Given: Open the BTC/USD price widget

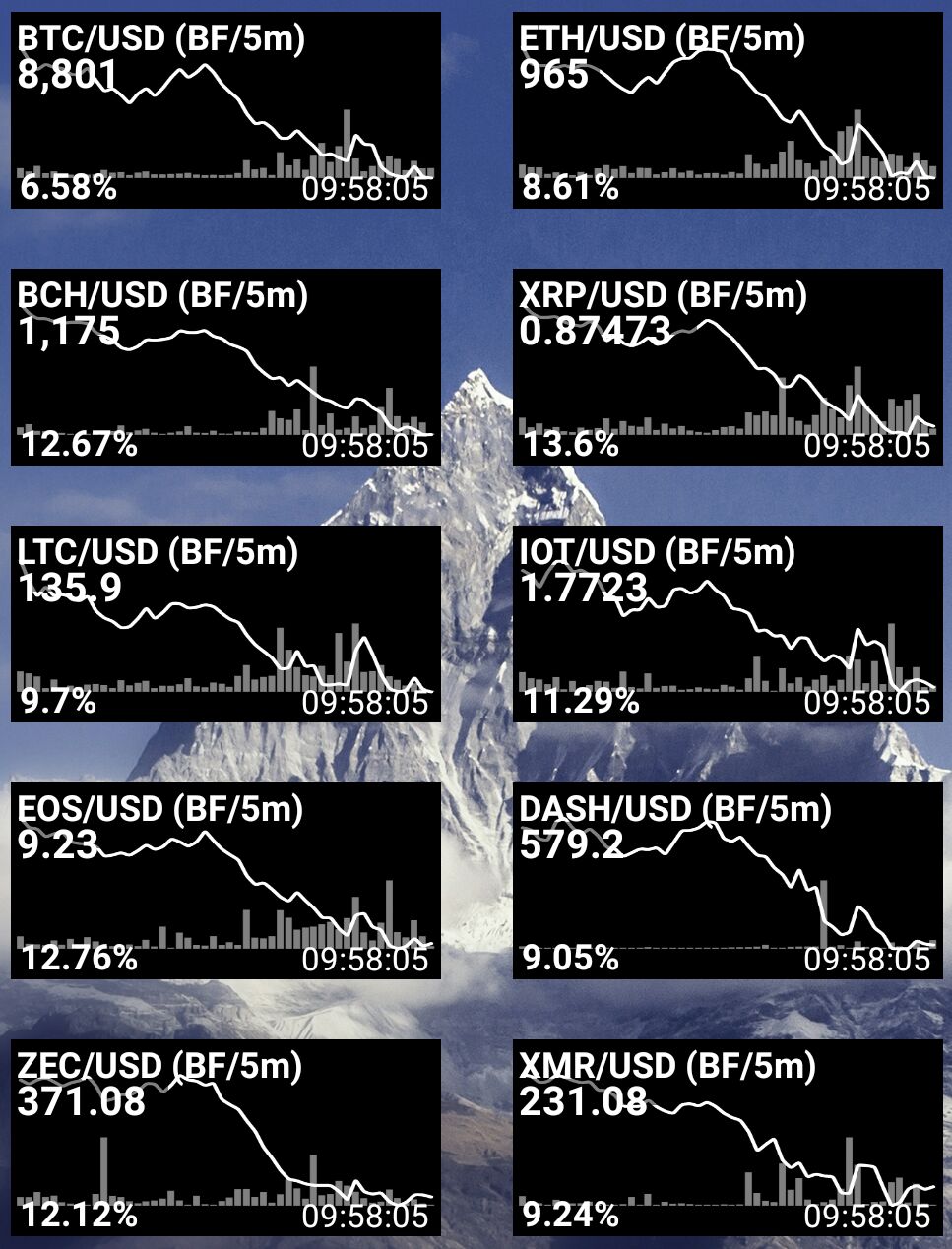Looking at the screenshot, I should click(225, 110).
